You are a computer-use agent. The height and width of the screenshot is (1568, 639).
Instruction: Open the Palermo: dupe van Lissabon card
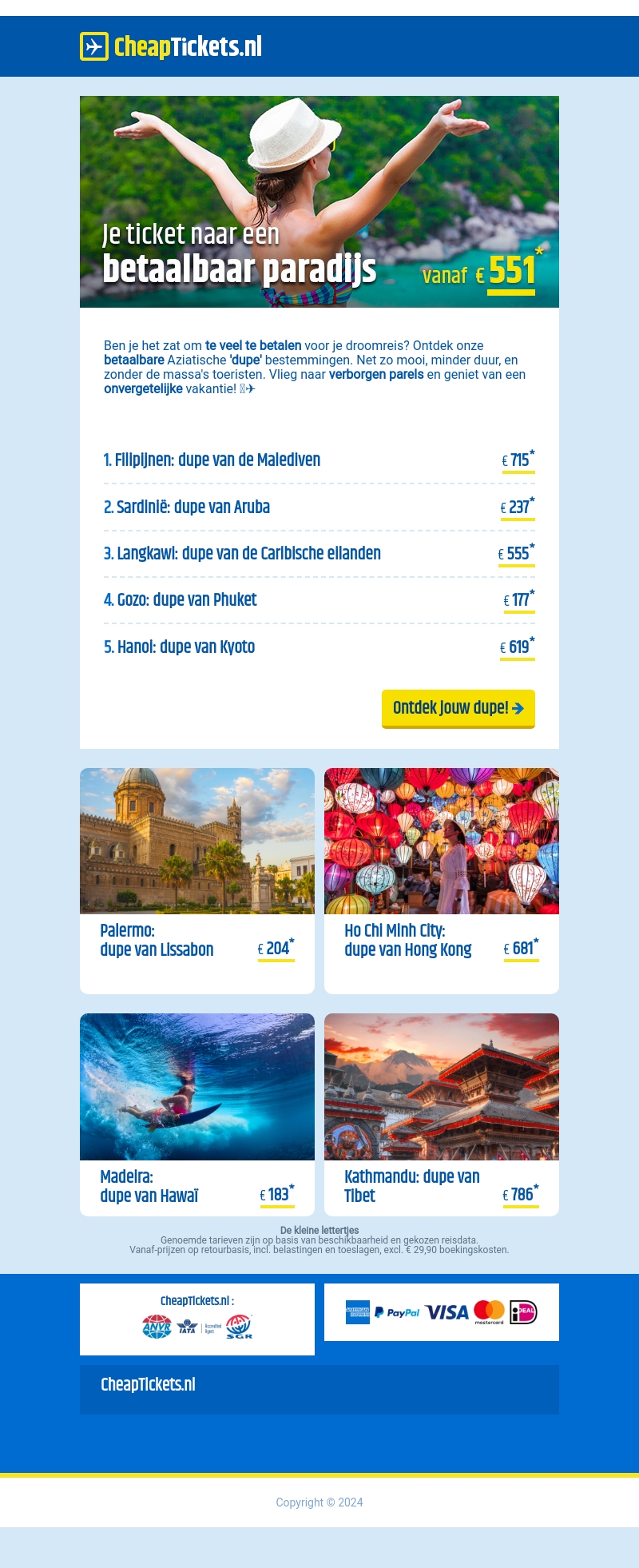[196, 879]
